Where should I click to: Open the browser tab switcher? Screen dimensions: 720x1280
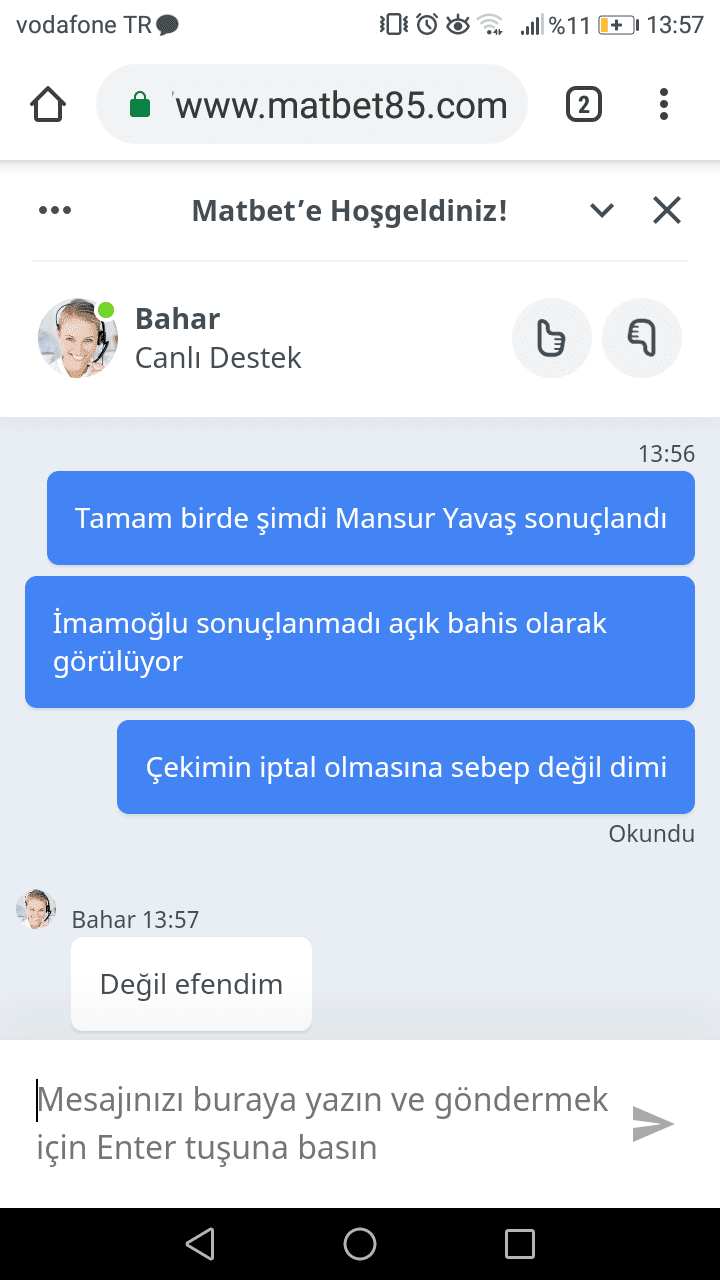584,104
